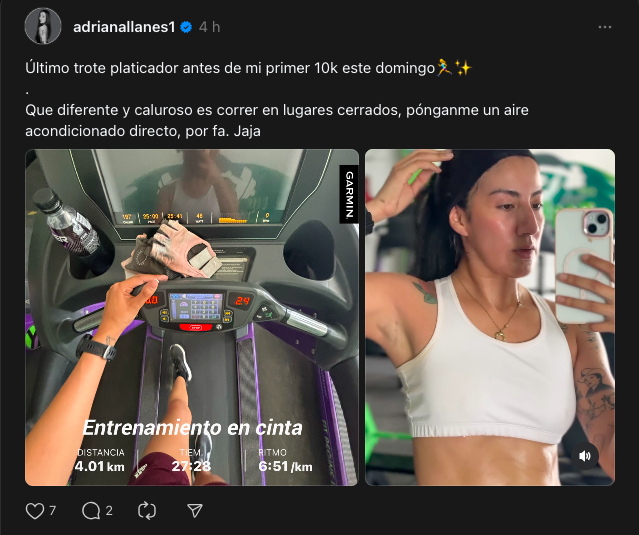Open the mirror selfie video
Image resolution: width=639 pixels, height=535 pixels.
(489, 300)
